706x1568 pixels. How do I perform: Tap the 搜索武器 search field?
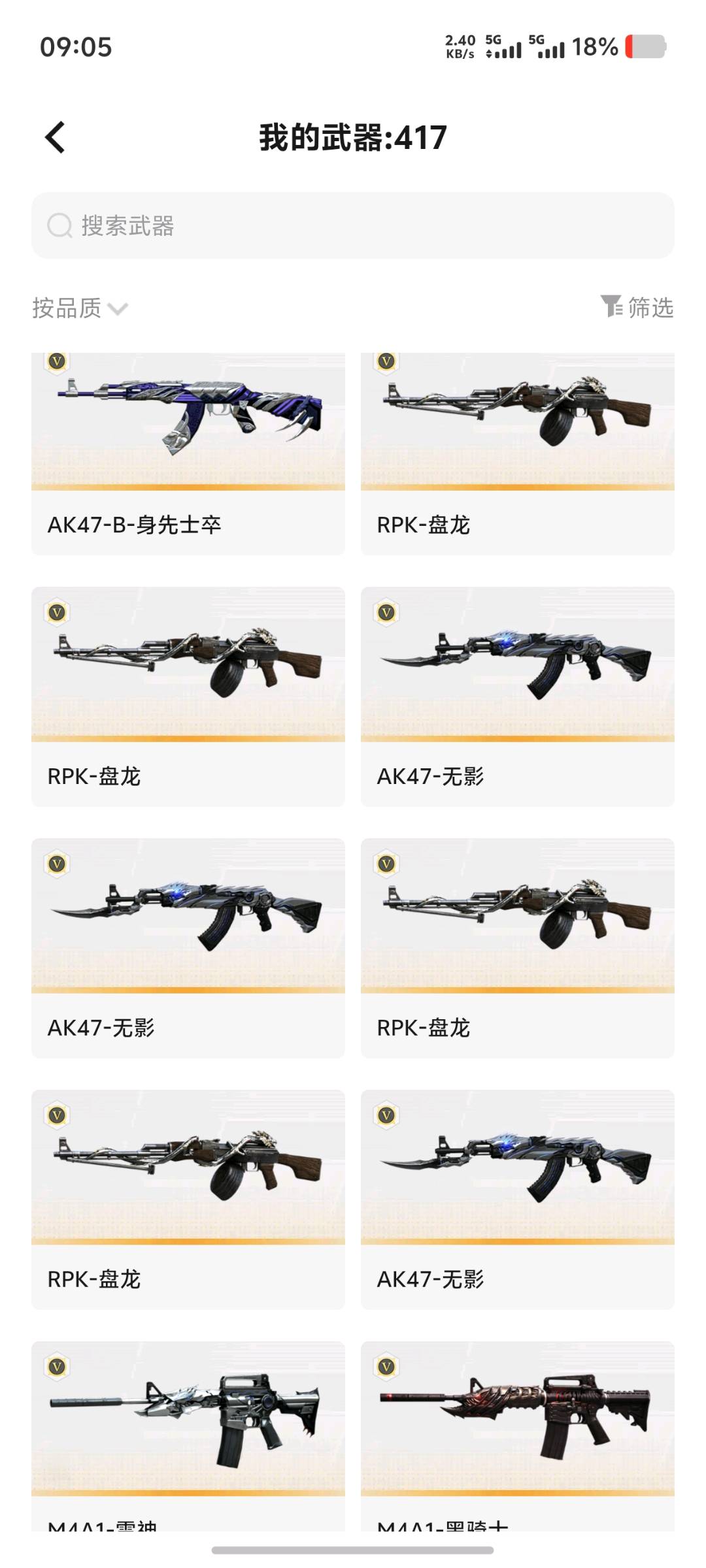coord(353,225)
